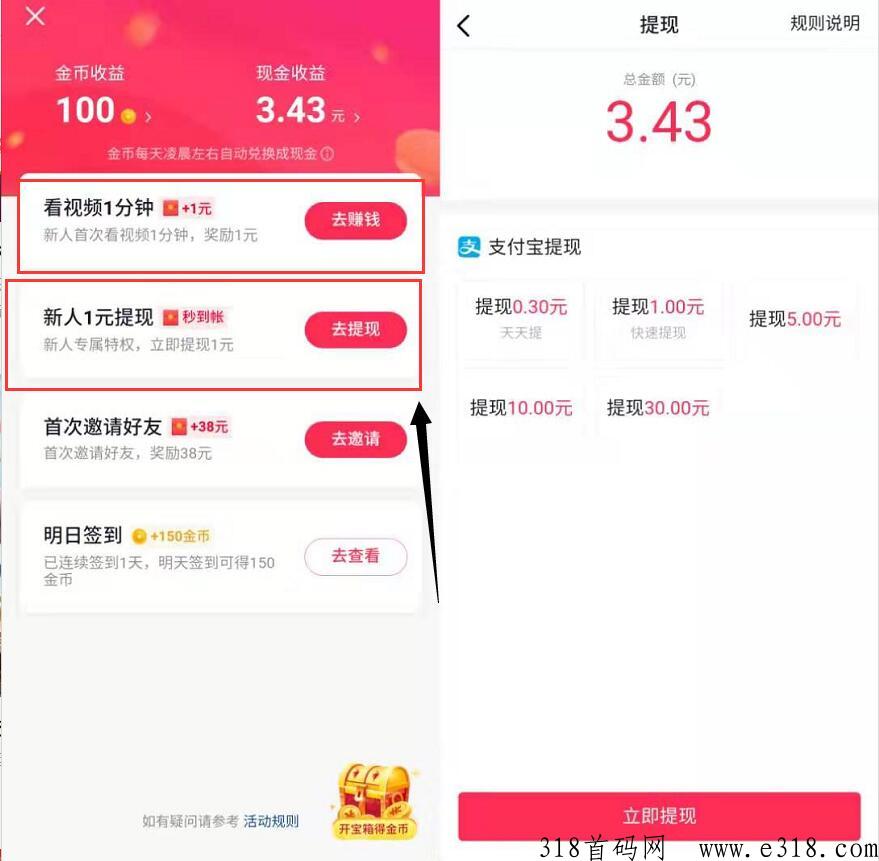Go back from the 提现 page
The width and height of the screenshot is (879, 861).
463,25
